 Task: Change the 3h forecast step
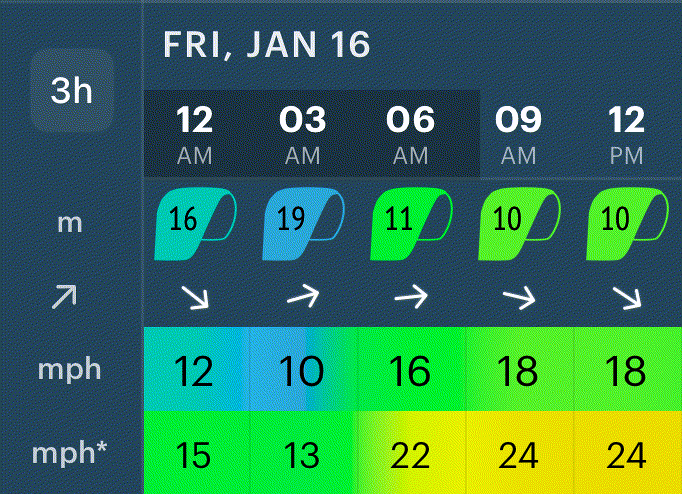pyautogui.click(x=71, y=92)
